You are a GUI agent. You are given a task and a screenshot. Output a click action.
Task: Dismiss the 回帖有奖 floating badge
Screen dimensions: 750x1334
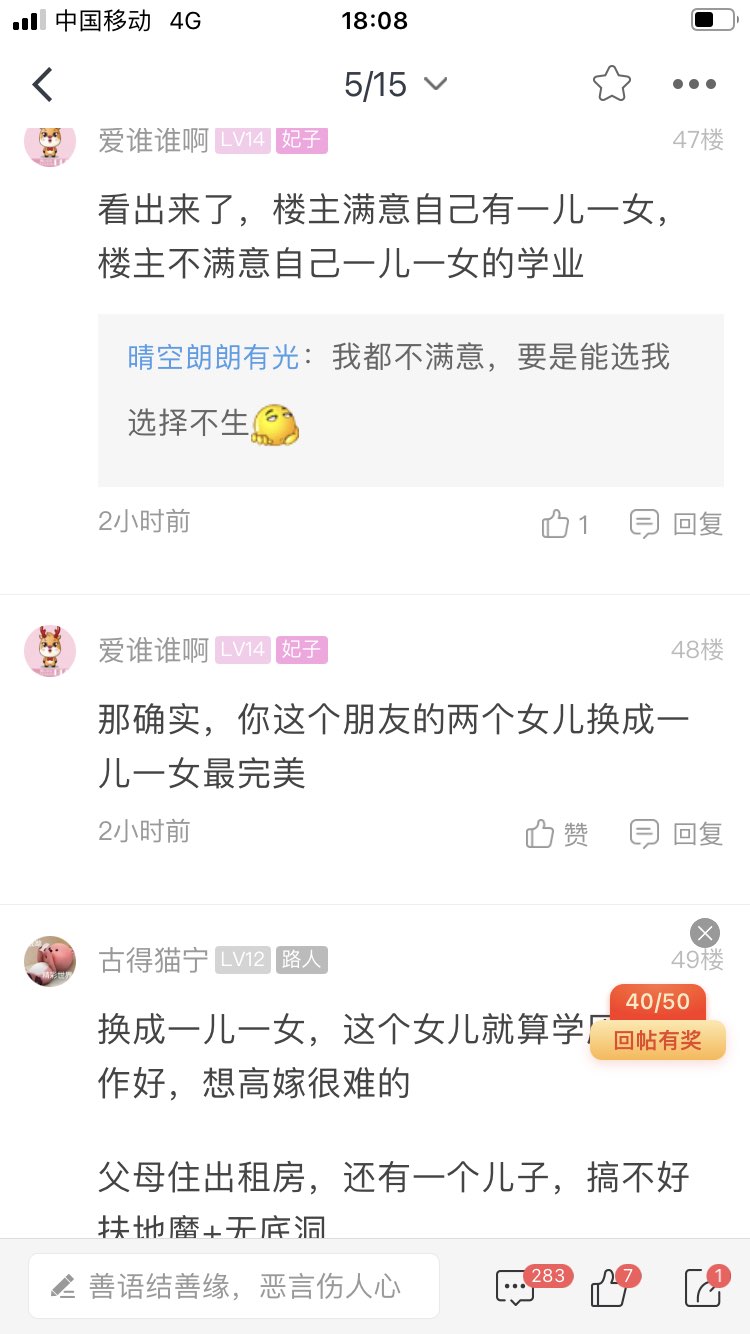pos(705,934)
